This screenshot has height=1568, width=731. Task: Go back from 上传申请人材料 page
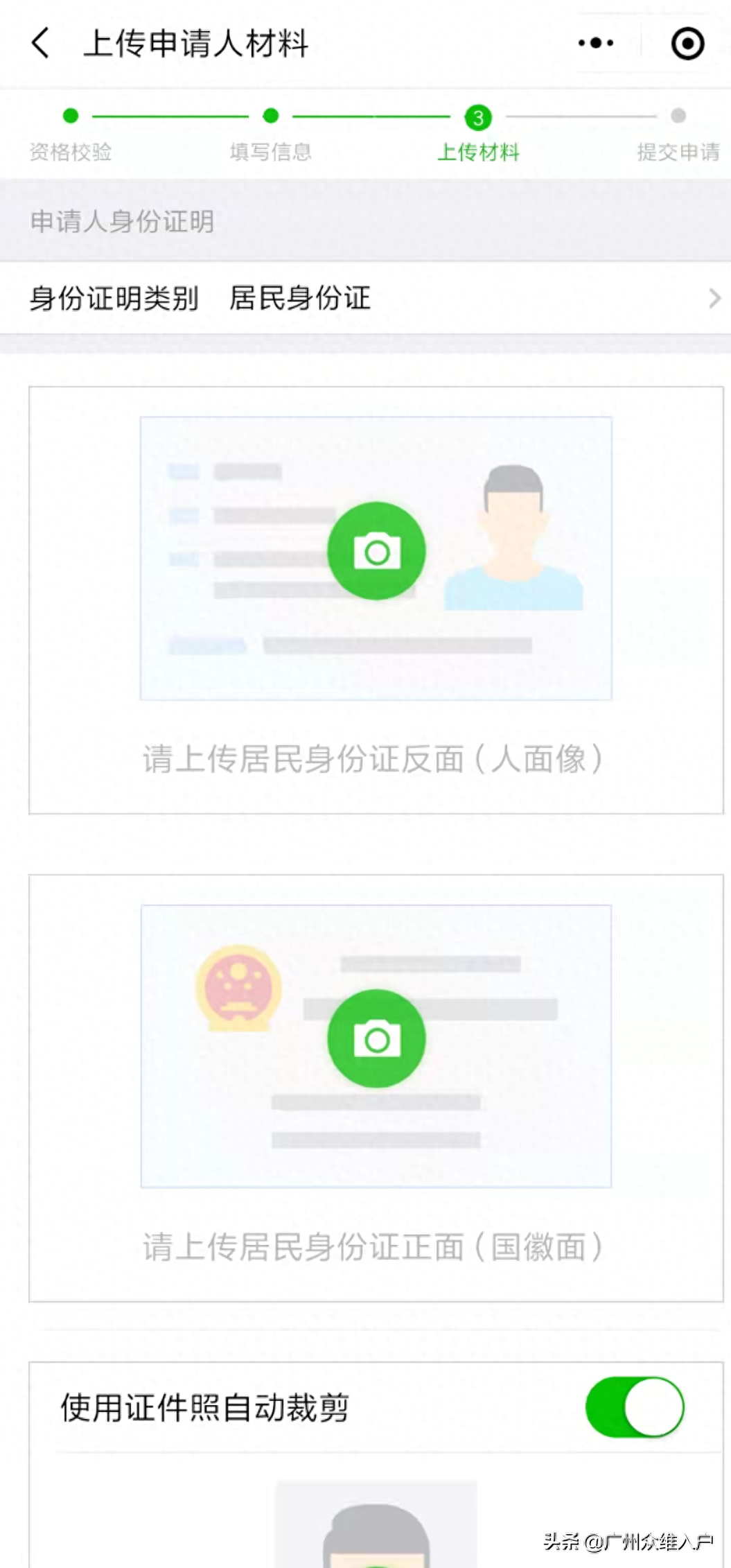click(41, 43)
